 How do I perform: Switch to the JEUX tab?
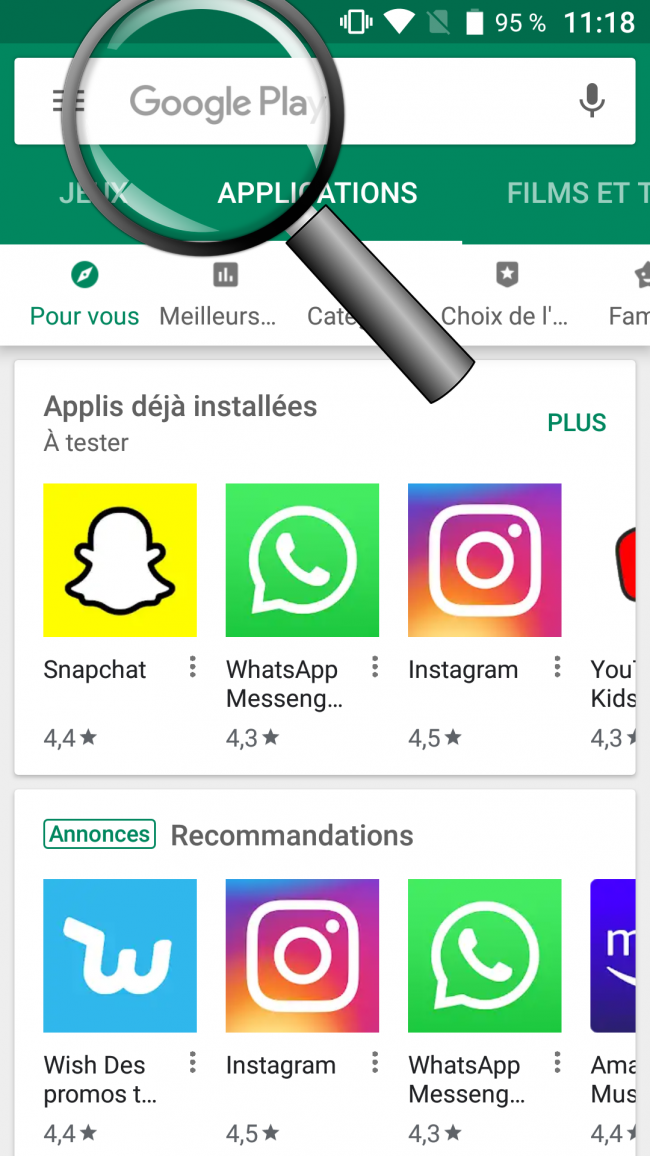coord(93,193)
